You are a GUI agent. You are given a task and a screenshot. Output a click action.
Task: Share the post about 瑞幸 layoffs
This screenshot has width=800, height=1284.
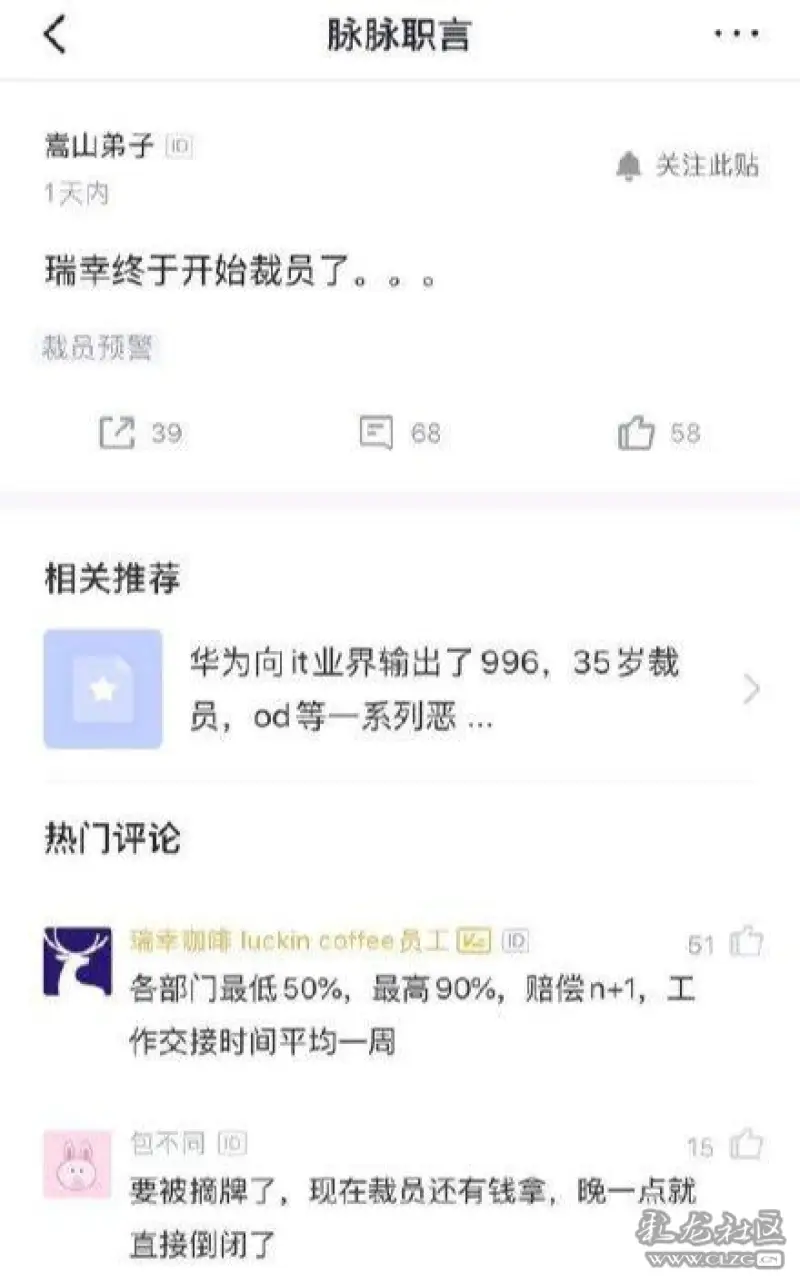pyautogui.click(x=141, y=433)
